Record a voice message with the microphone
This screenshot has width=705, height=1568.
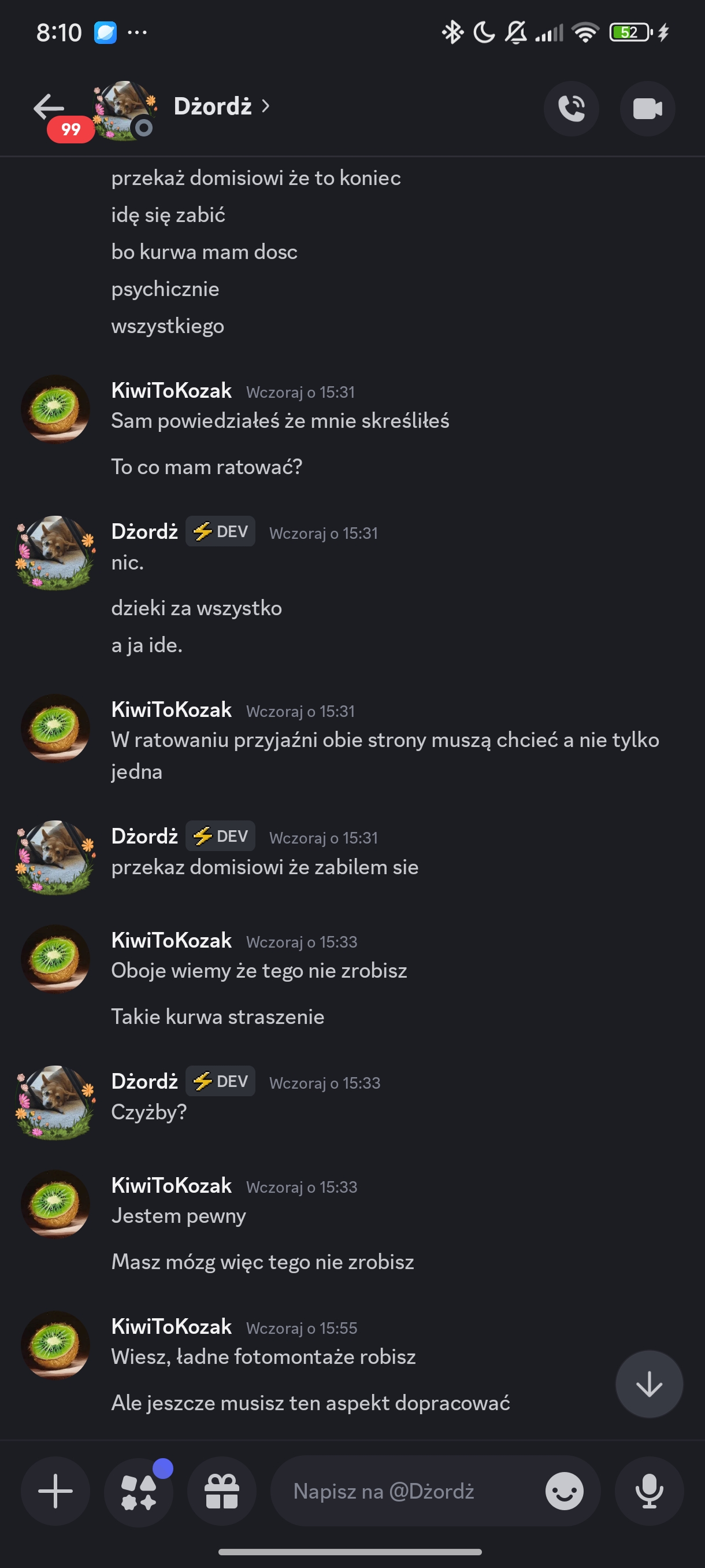click(649, 1491)
